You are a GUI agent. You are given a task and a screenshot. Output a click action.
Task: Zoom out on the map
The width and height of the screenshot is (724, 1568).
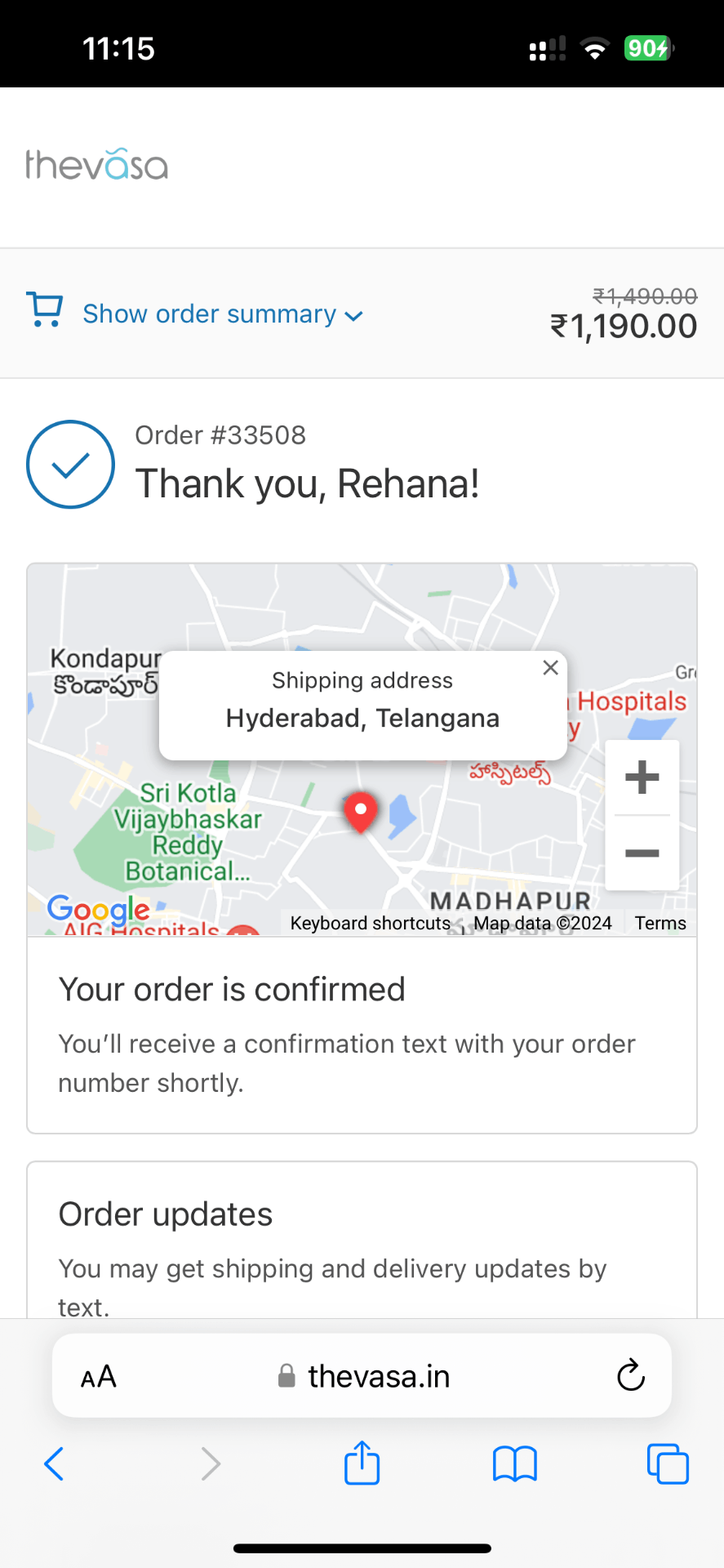[x=642, y=853]
